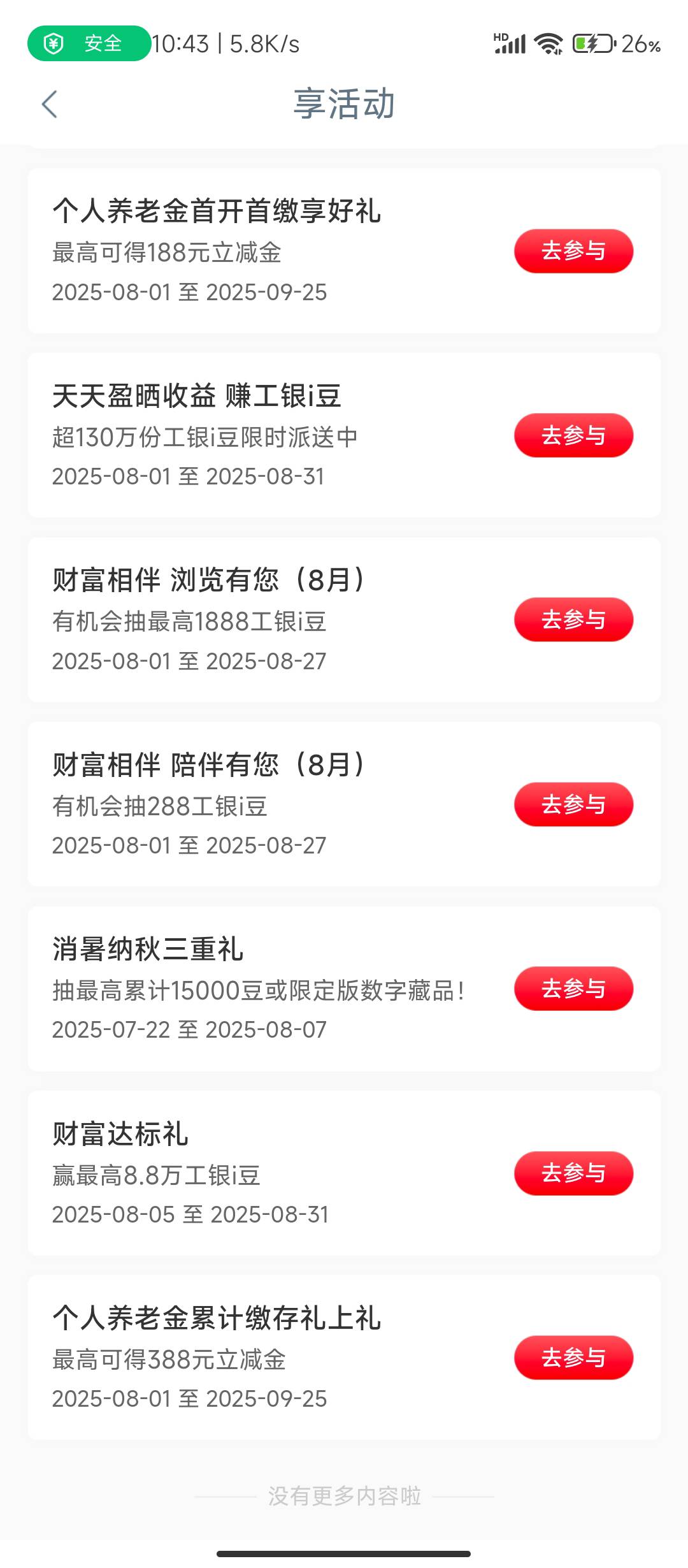Join the 天天盈晒收益 赚工银i豆 activity
Viewport: 688px width, 1568px height.
(573, 435)
